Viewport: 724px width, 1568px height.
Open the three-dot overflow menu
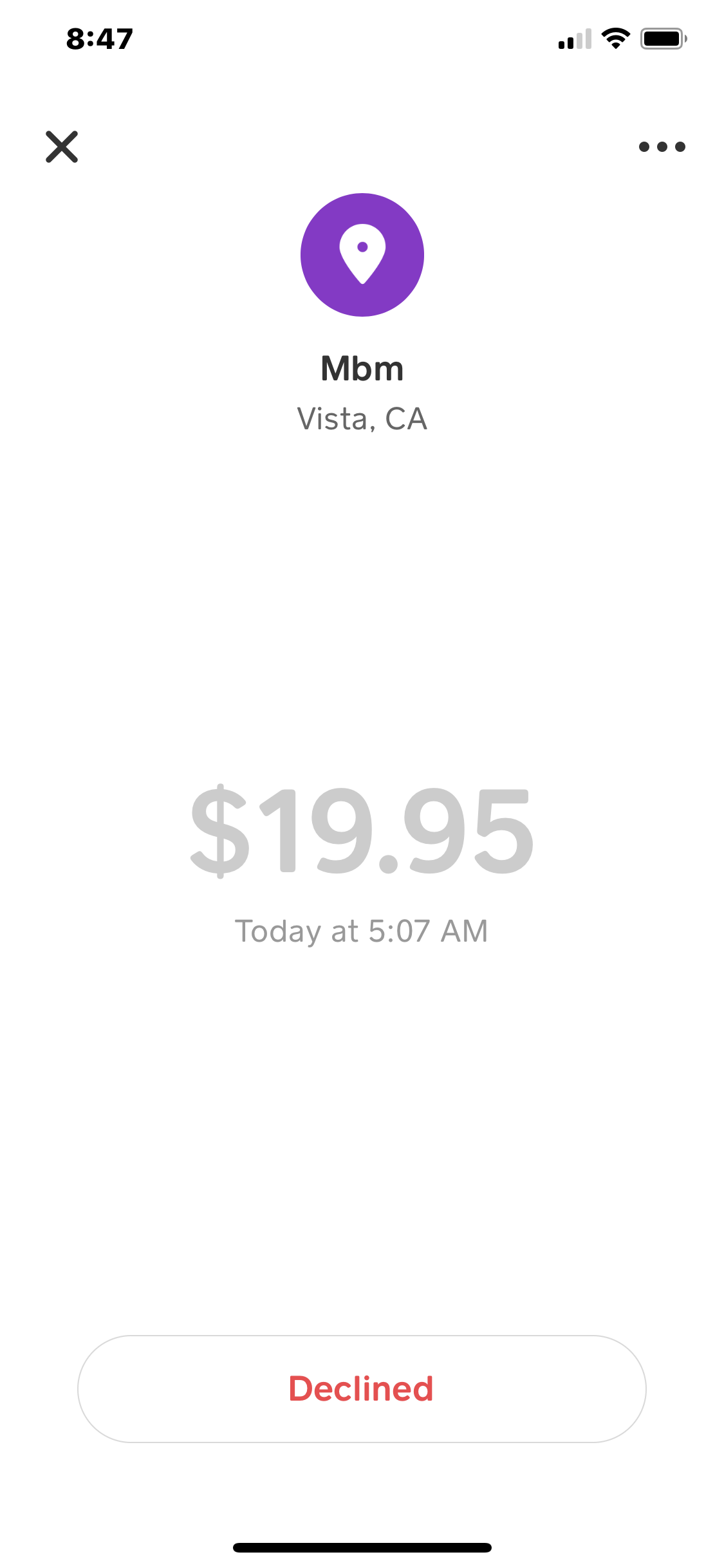coord(662,147)
